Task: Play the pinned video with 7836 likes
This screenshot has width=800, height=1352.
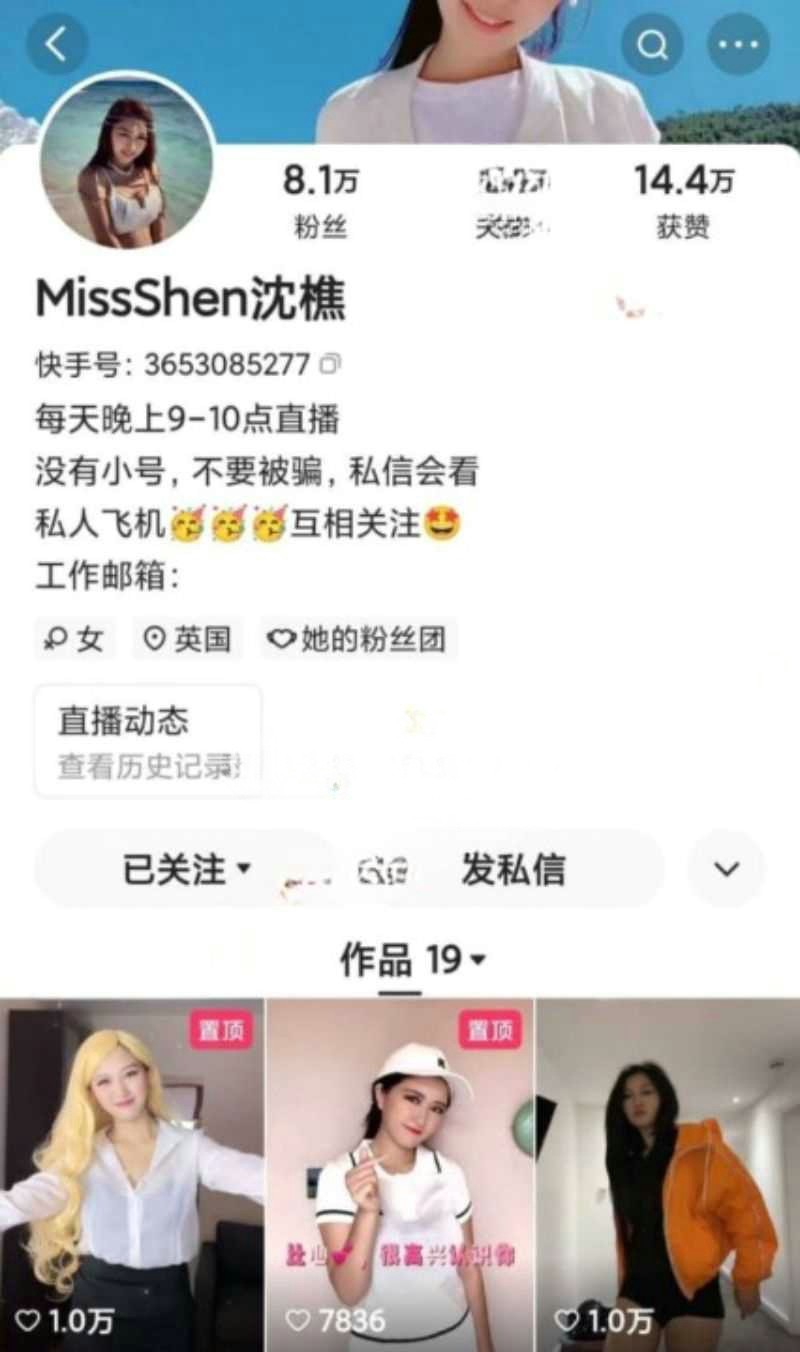Action: [399, 1175]
